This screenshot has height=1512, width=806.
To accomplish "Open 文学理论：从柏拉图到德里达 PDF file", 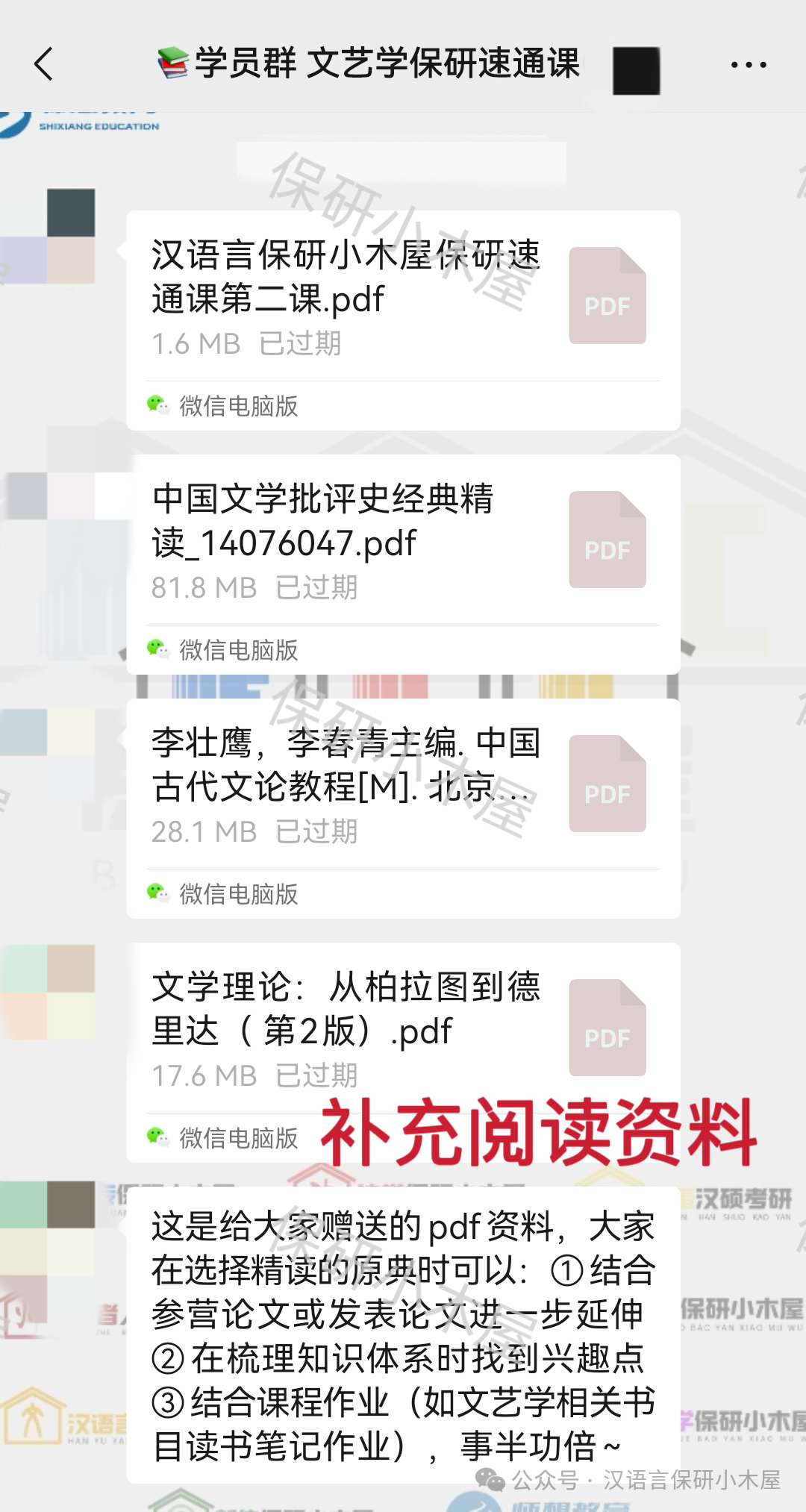I will click(403, 1028).
